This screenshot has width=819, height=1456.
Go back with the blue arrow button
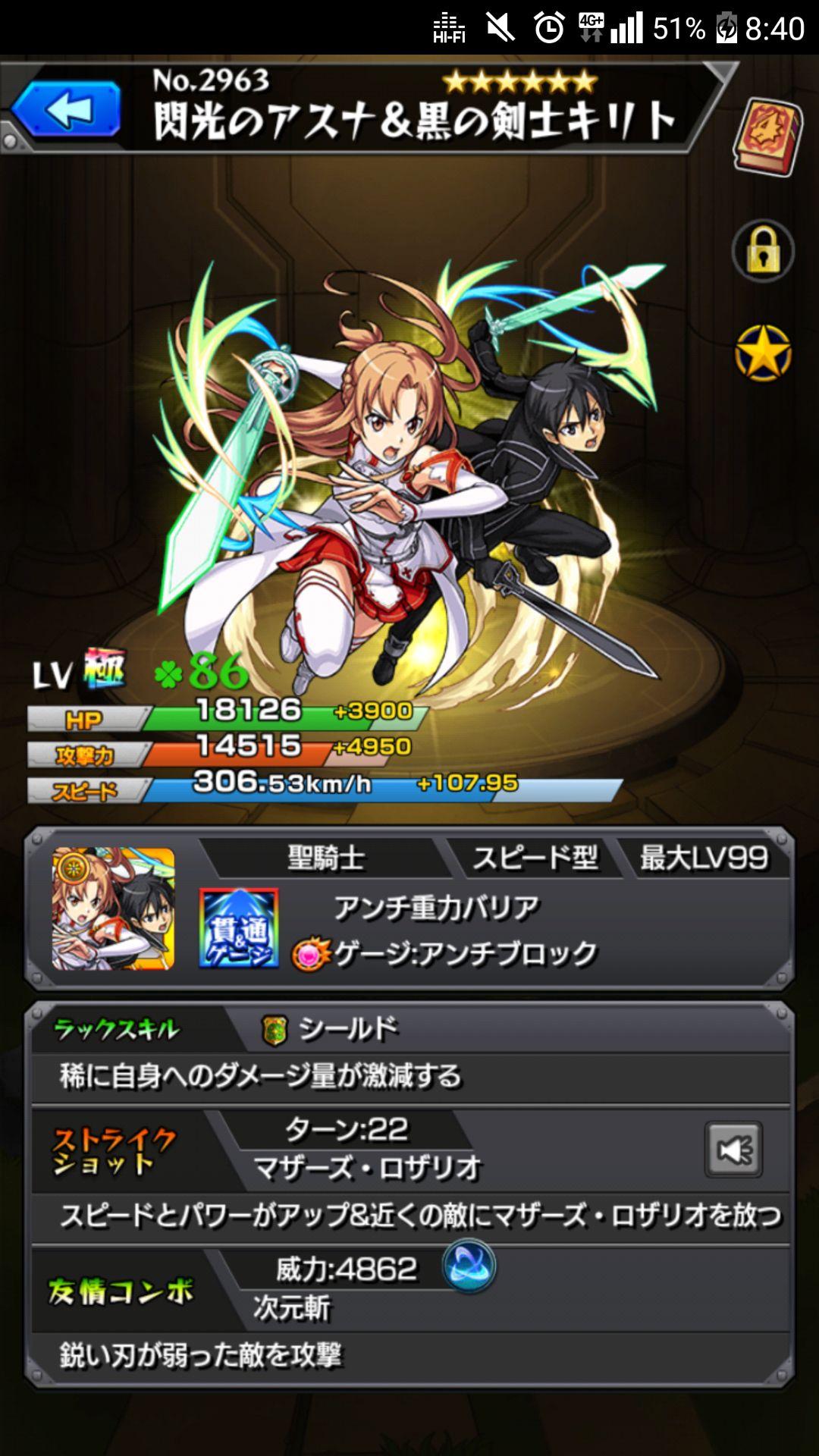(x=67, y=110)
